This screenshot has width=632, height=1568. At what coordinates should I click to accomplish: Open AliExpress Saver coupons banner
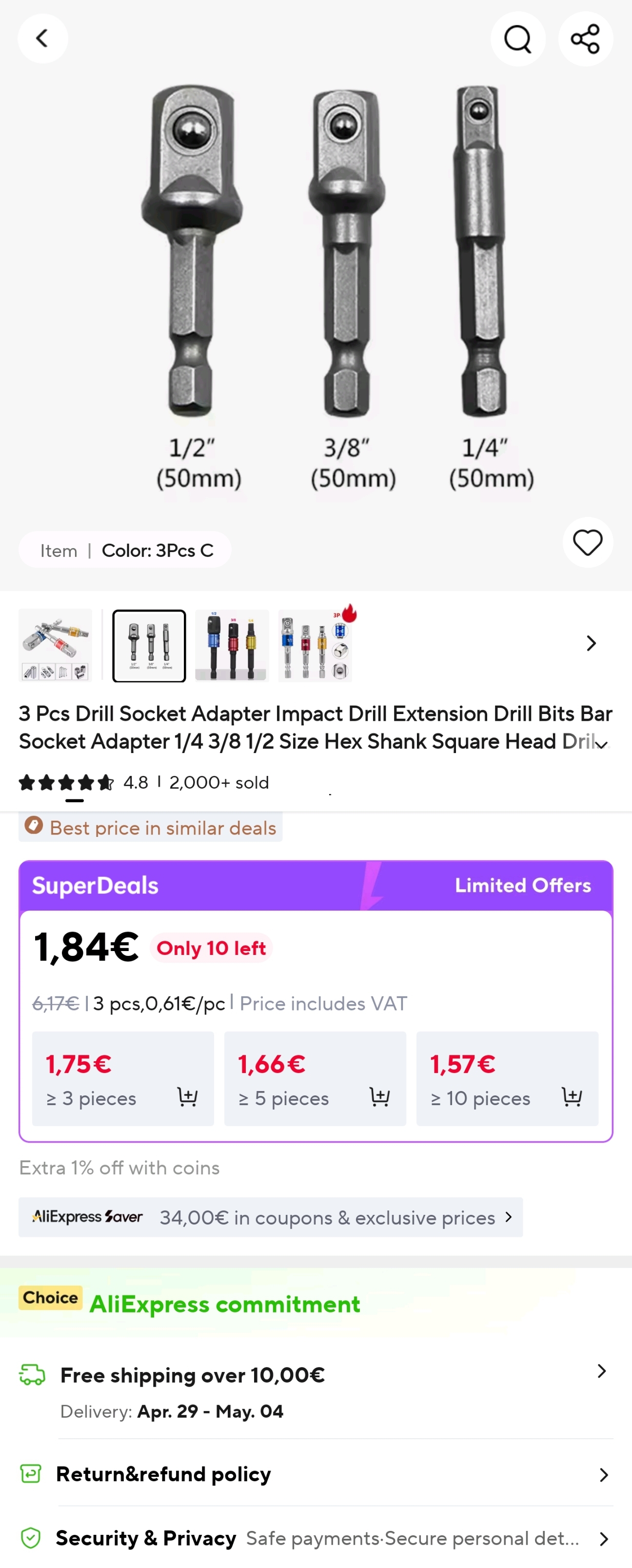pyautogui.click(x=270, y=1217)
